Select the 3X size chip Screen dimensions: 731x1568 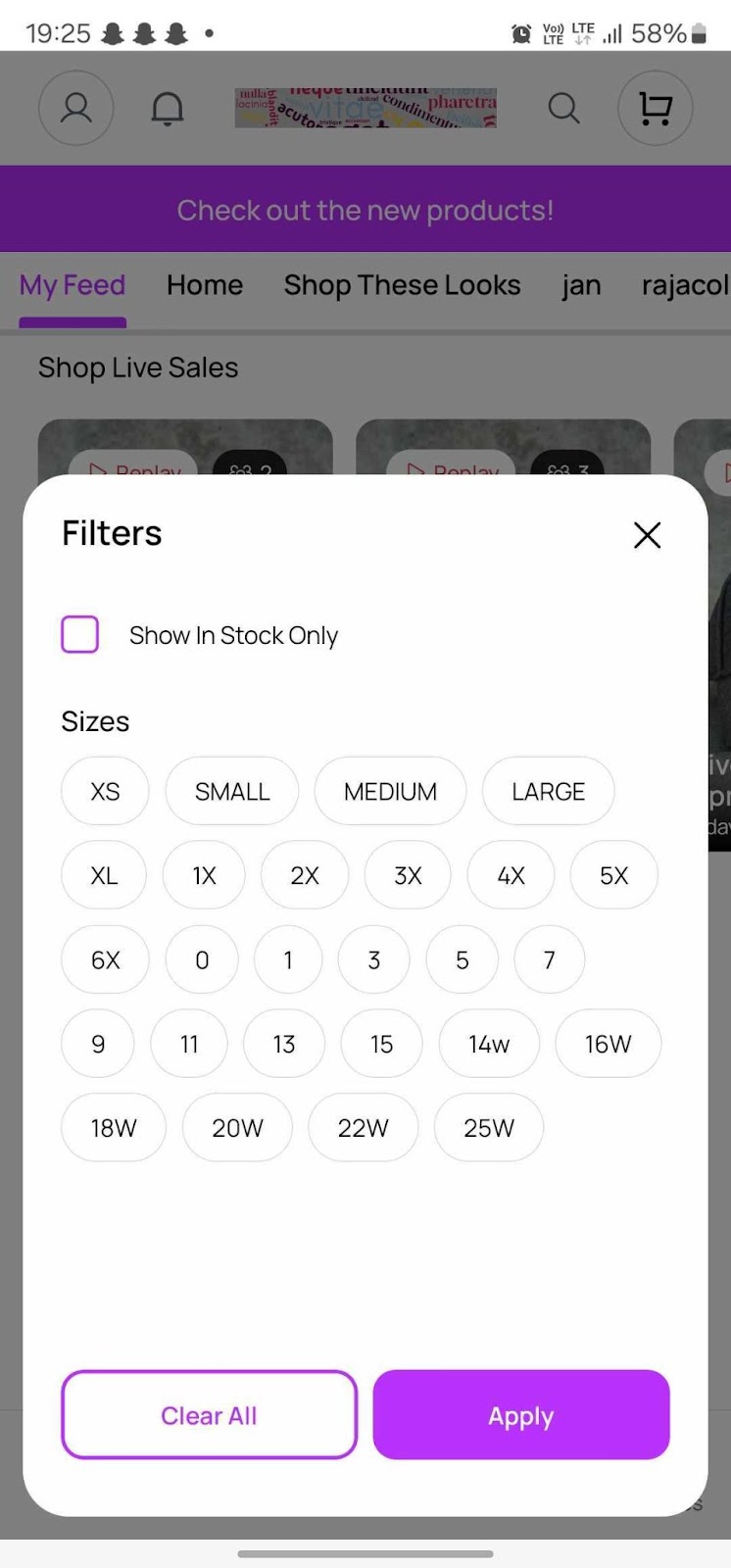coord(408,875)
